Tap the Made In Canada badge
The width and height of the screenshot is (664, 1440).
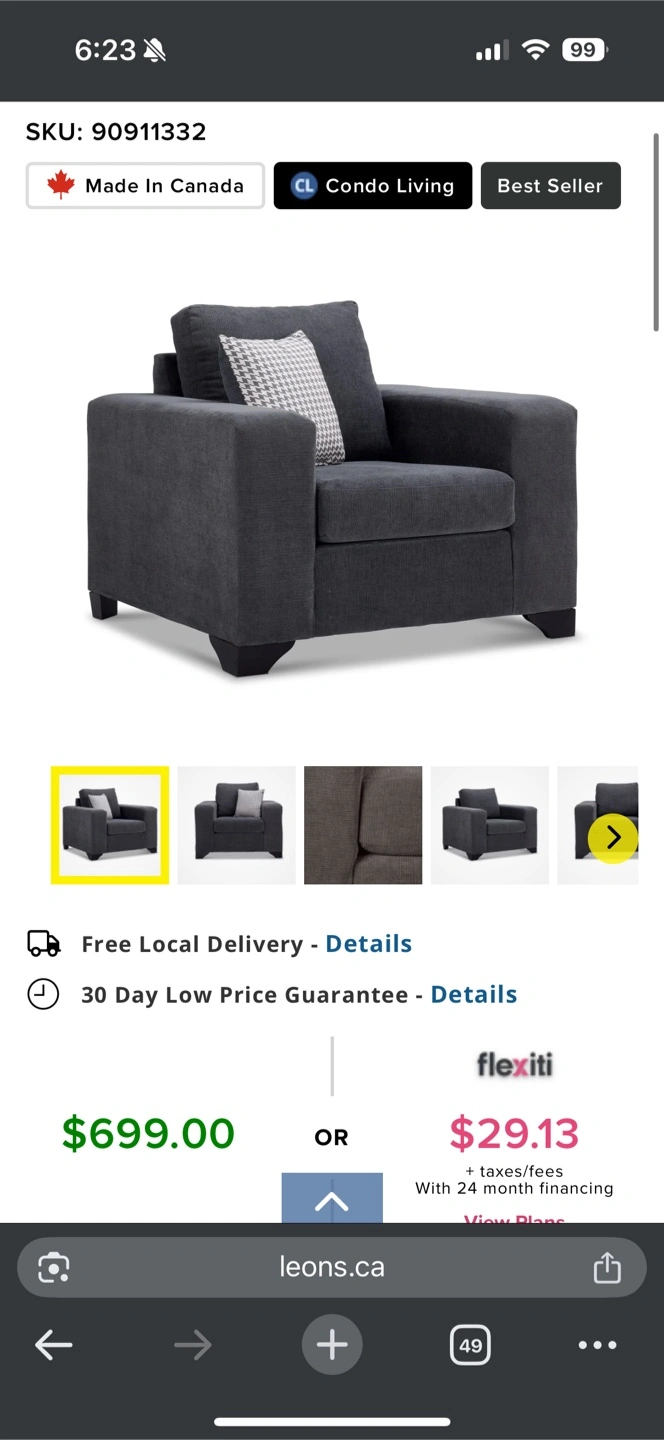pyautogui.click(x=145, y=186)
